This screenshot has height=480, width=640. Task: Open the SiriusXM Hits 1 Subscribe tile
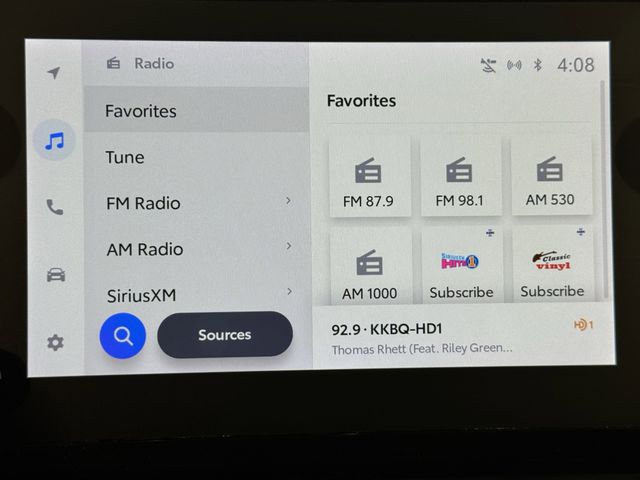pyautogui.click(x=461, y=267)
